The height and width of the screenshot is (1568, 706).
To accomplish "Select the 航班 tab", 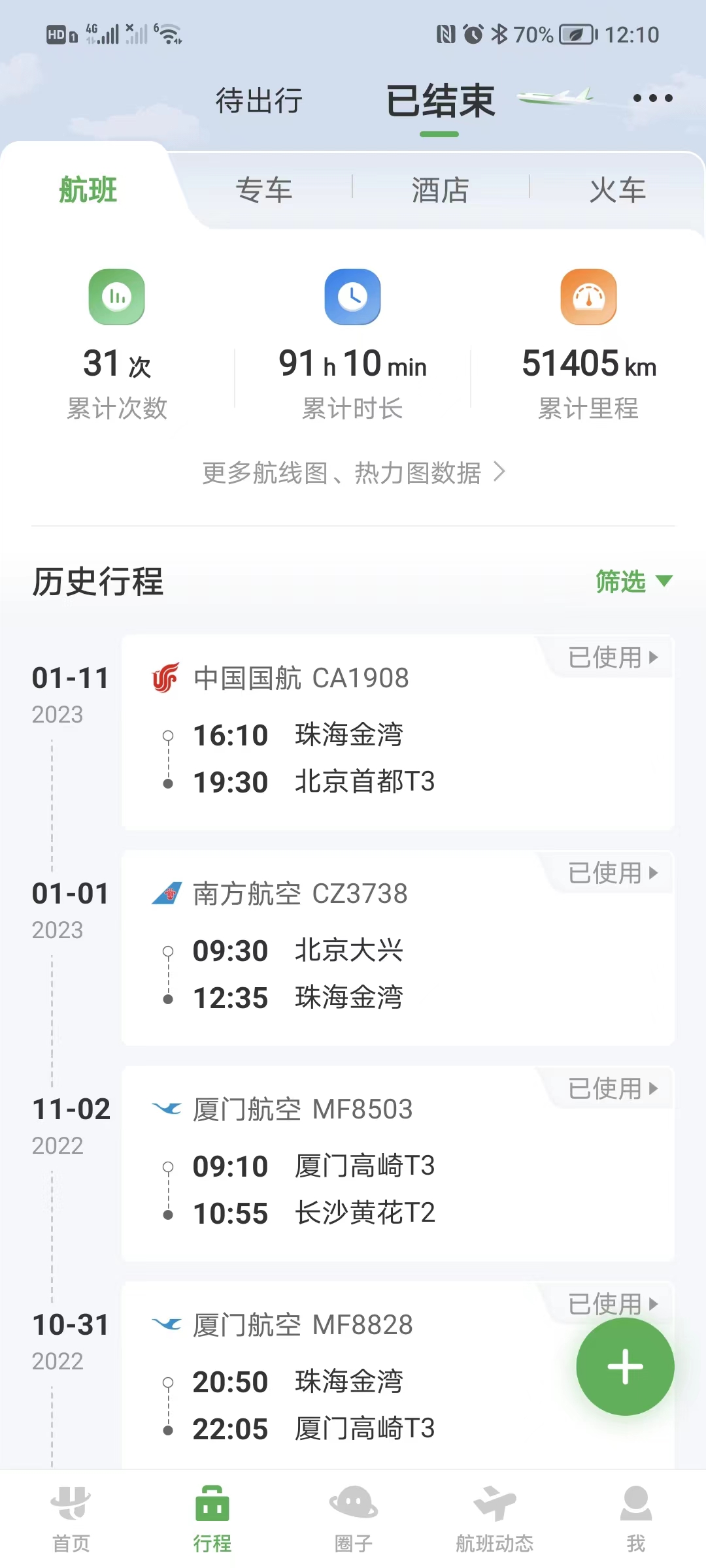I will [88, 191].
